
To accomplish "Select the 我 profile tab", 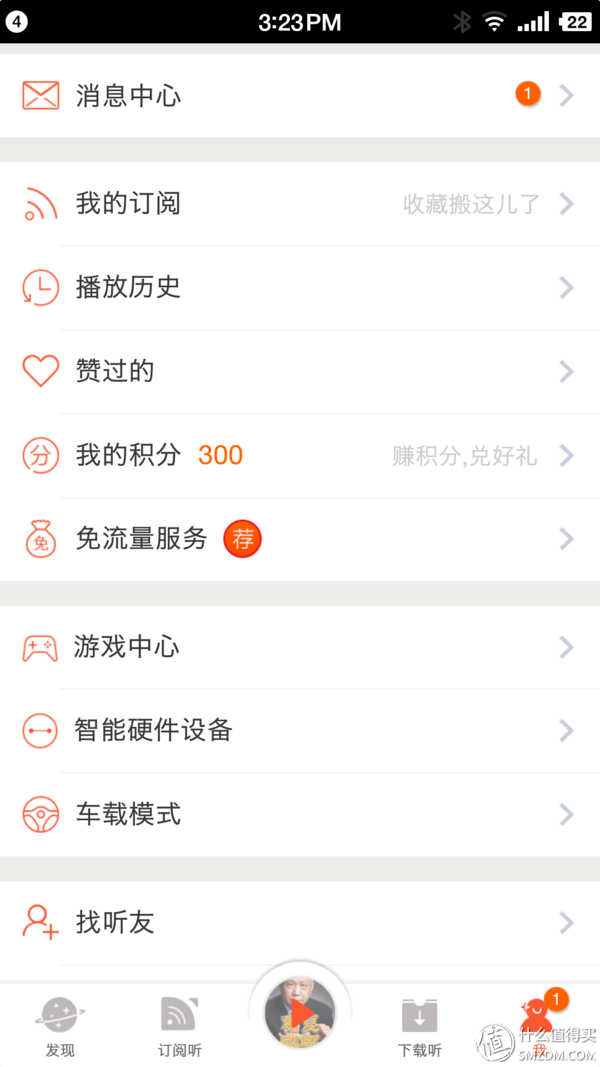I will point(538,1024).
